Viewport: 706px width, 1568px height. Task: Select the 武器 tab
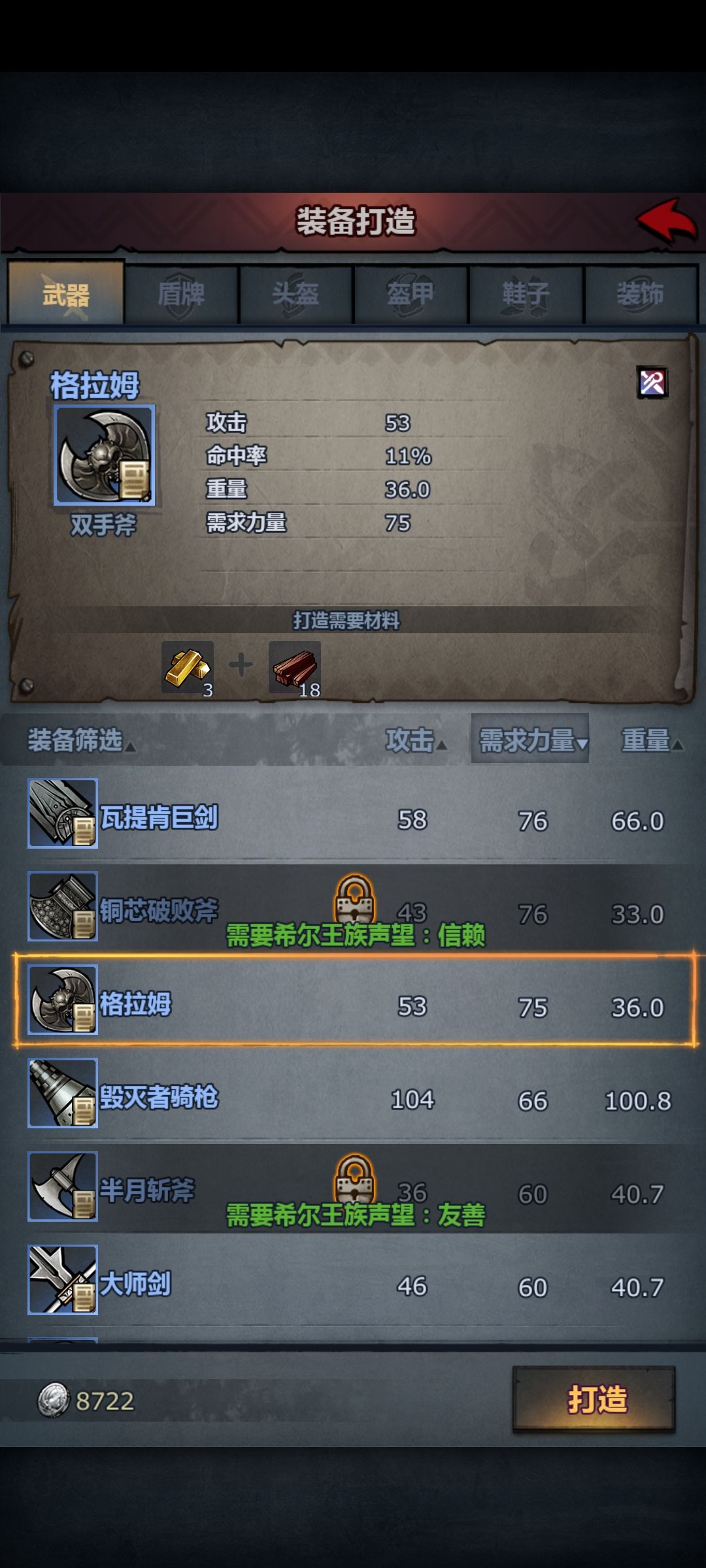point(65,293)
